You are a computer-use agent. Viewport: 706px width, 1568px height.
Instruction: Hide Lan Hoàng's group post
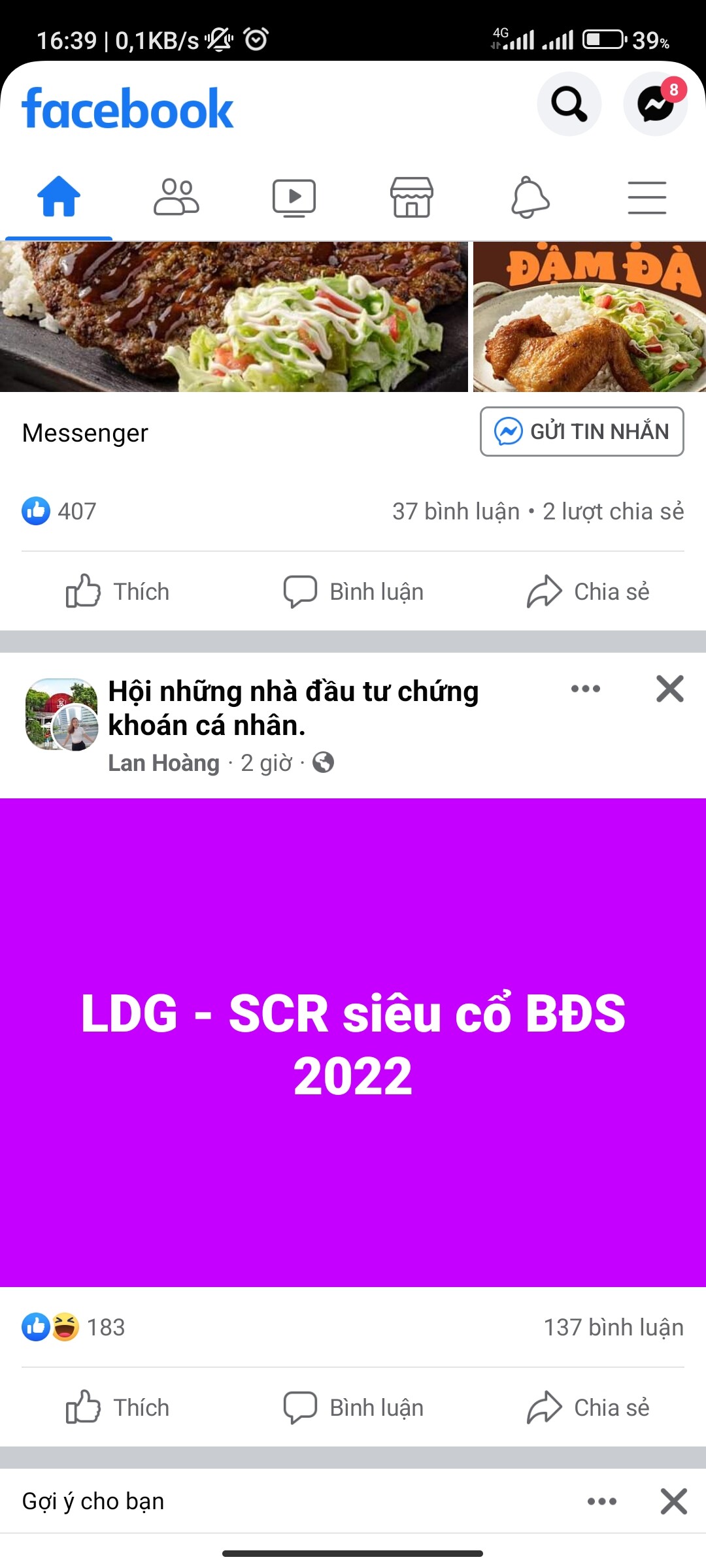(x=670, y=689)
